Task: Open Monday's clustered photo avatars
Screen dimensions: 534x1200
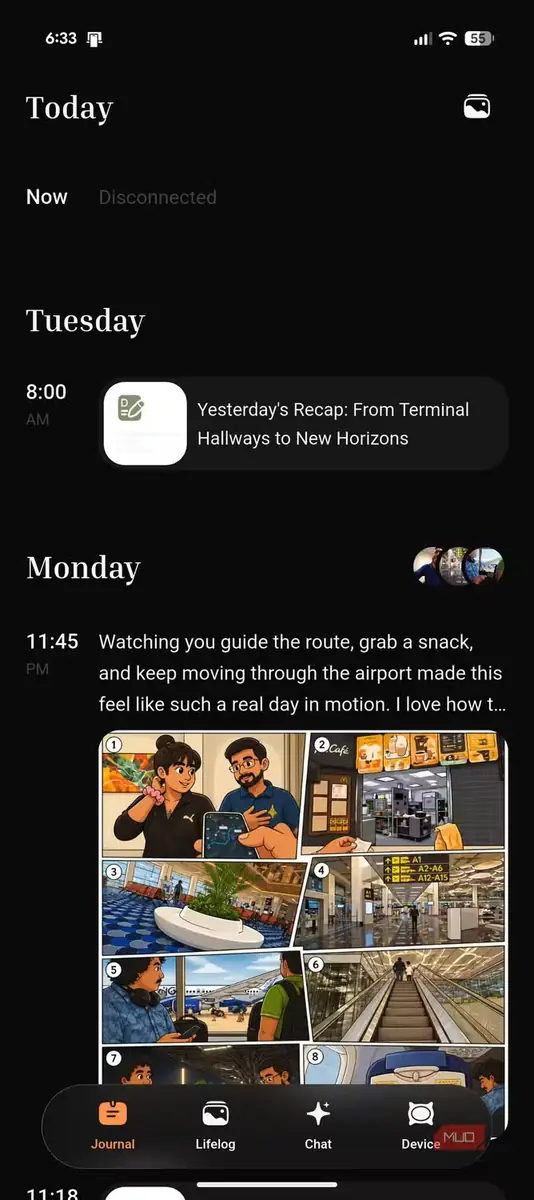Action: coord(459,567)
